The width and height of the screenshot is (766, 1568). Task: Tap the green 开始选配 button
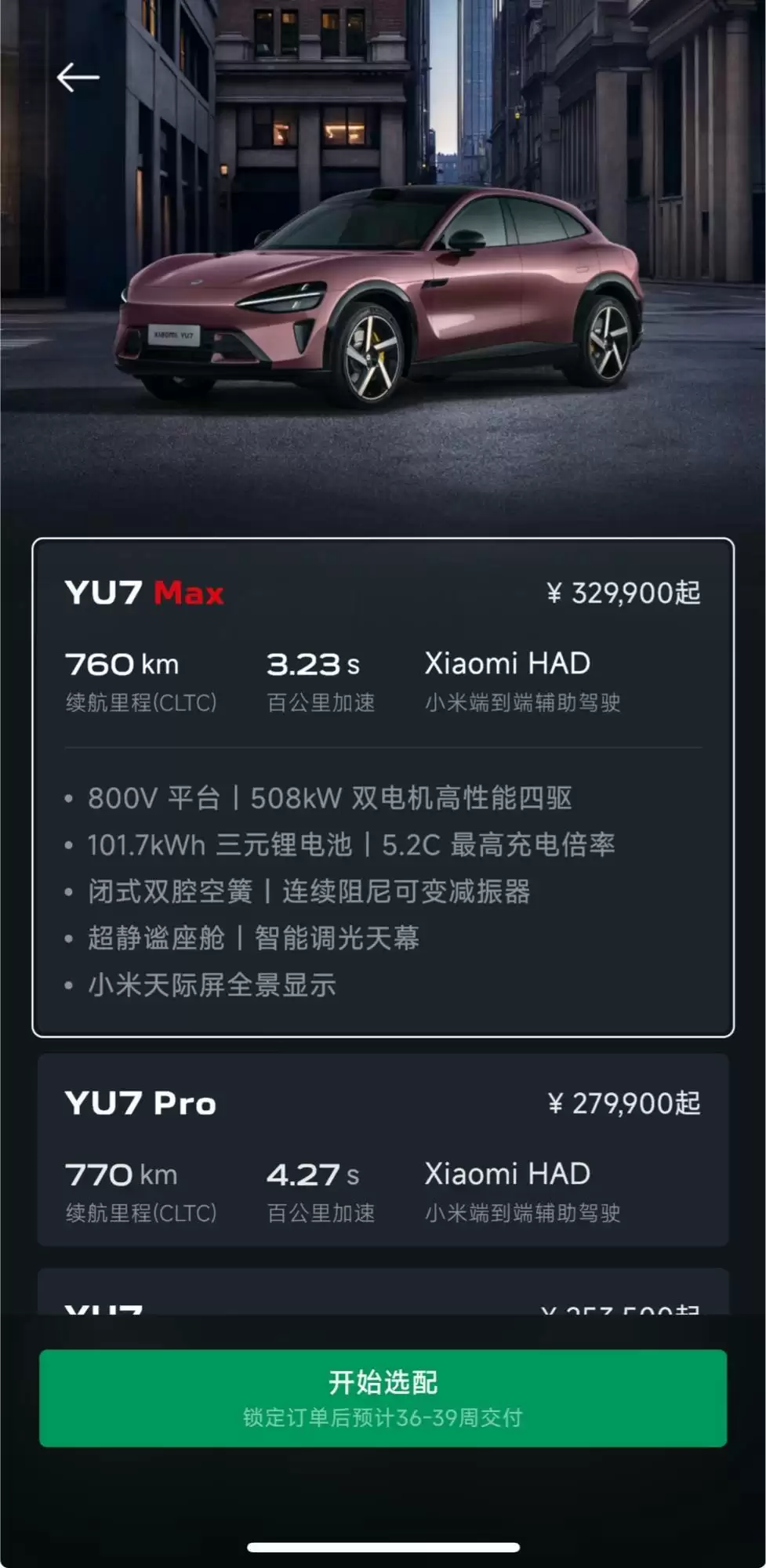coord(383,1397)
